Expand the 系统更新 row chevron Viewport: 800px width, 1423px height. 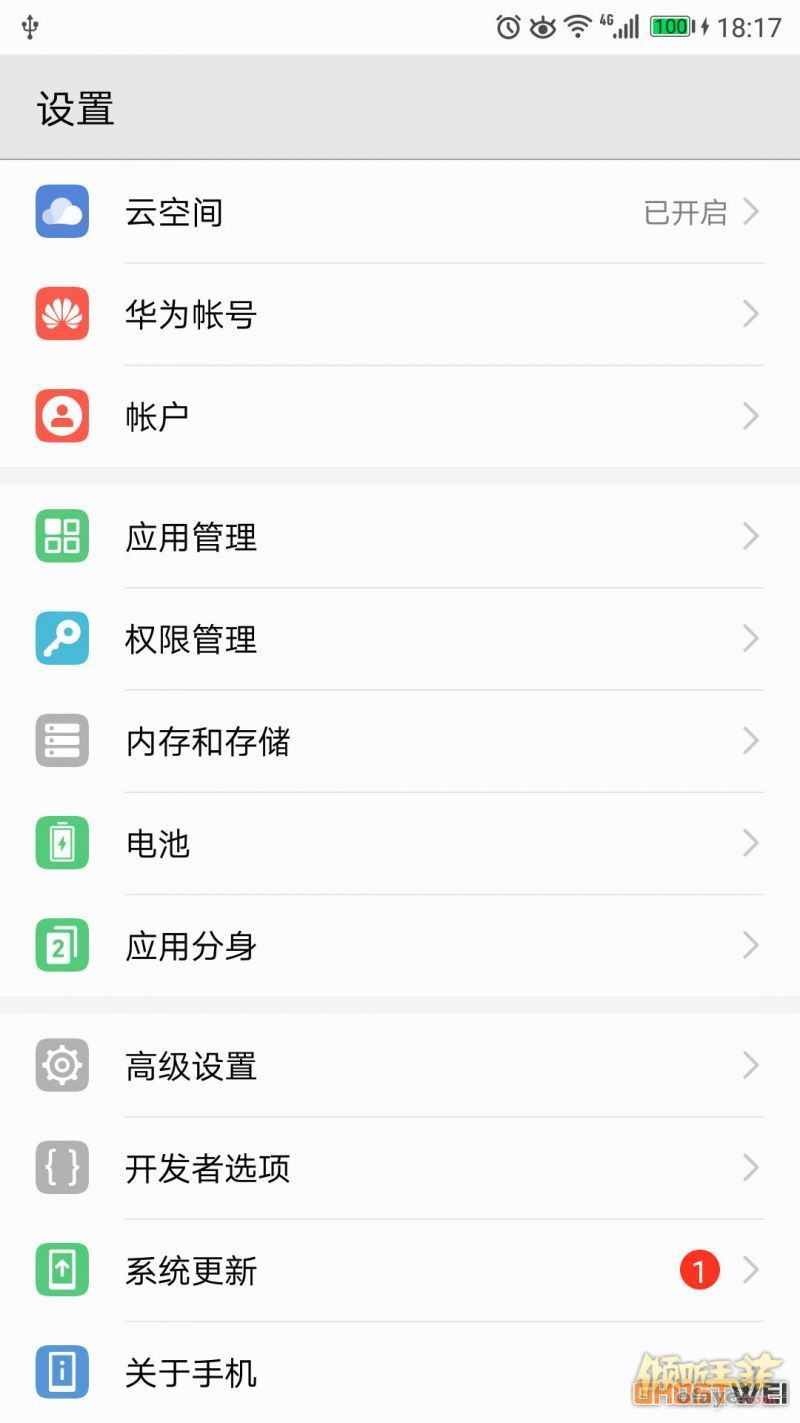tap(751, 1270)
